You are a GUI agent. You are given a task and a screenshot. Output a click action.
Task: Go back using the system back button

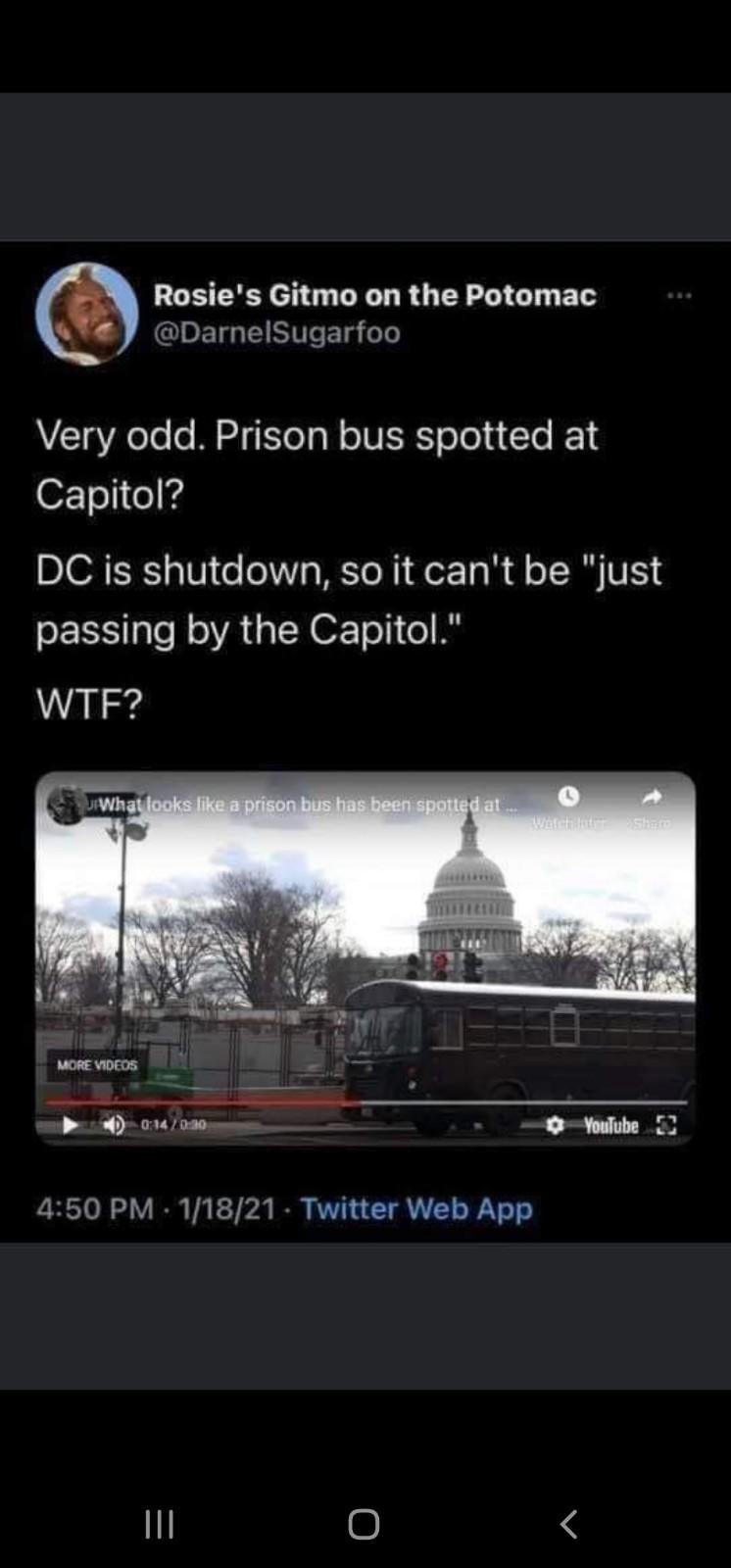point(568,1524)
